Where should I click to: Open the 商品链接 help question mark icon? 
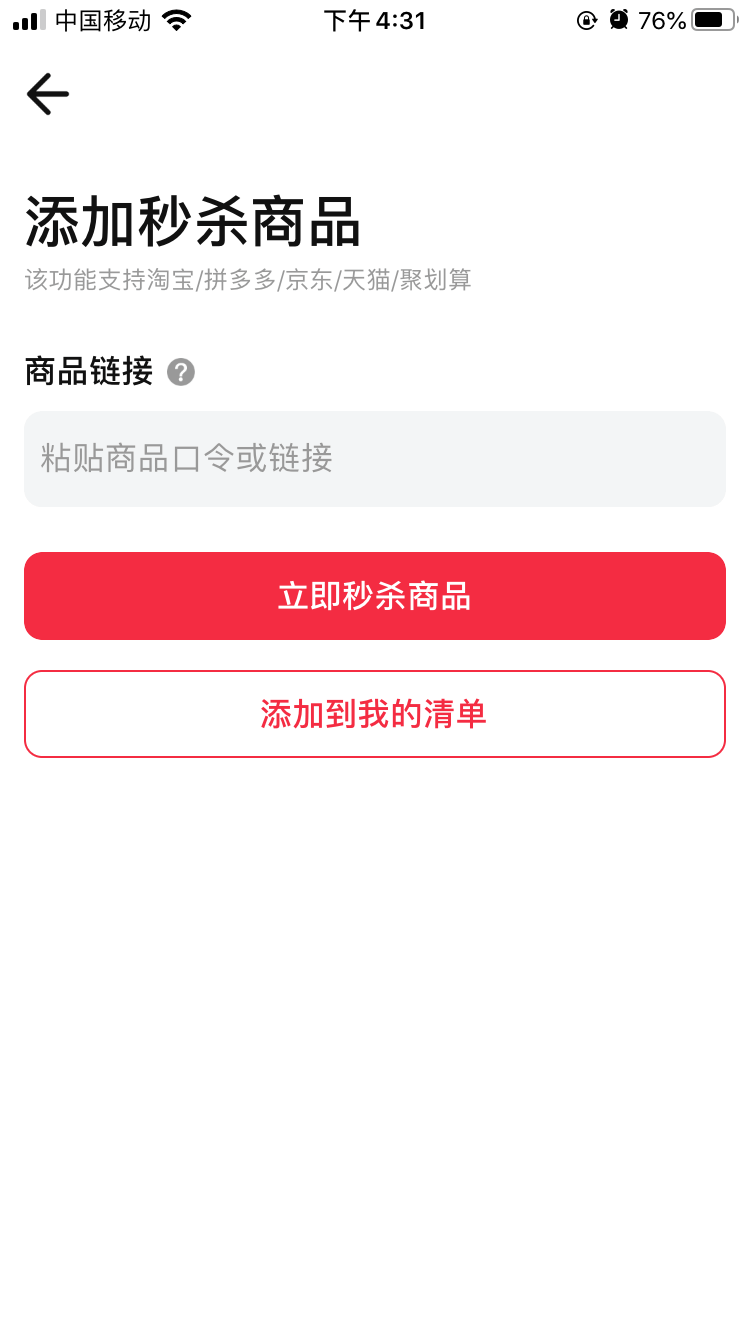coord(180,372)
